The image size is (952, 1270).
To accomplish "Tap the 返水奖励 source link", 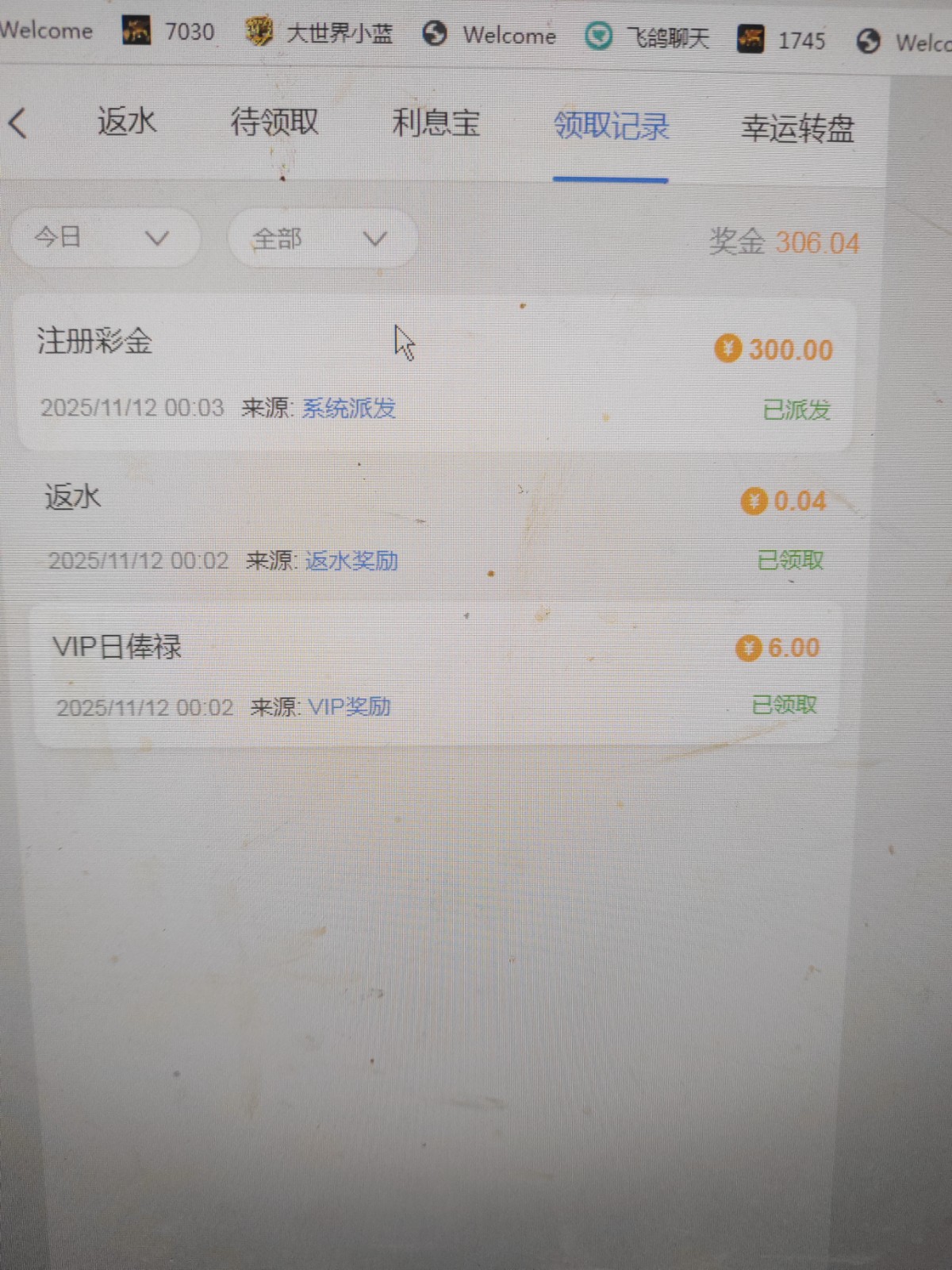I will tap(351, 561).
